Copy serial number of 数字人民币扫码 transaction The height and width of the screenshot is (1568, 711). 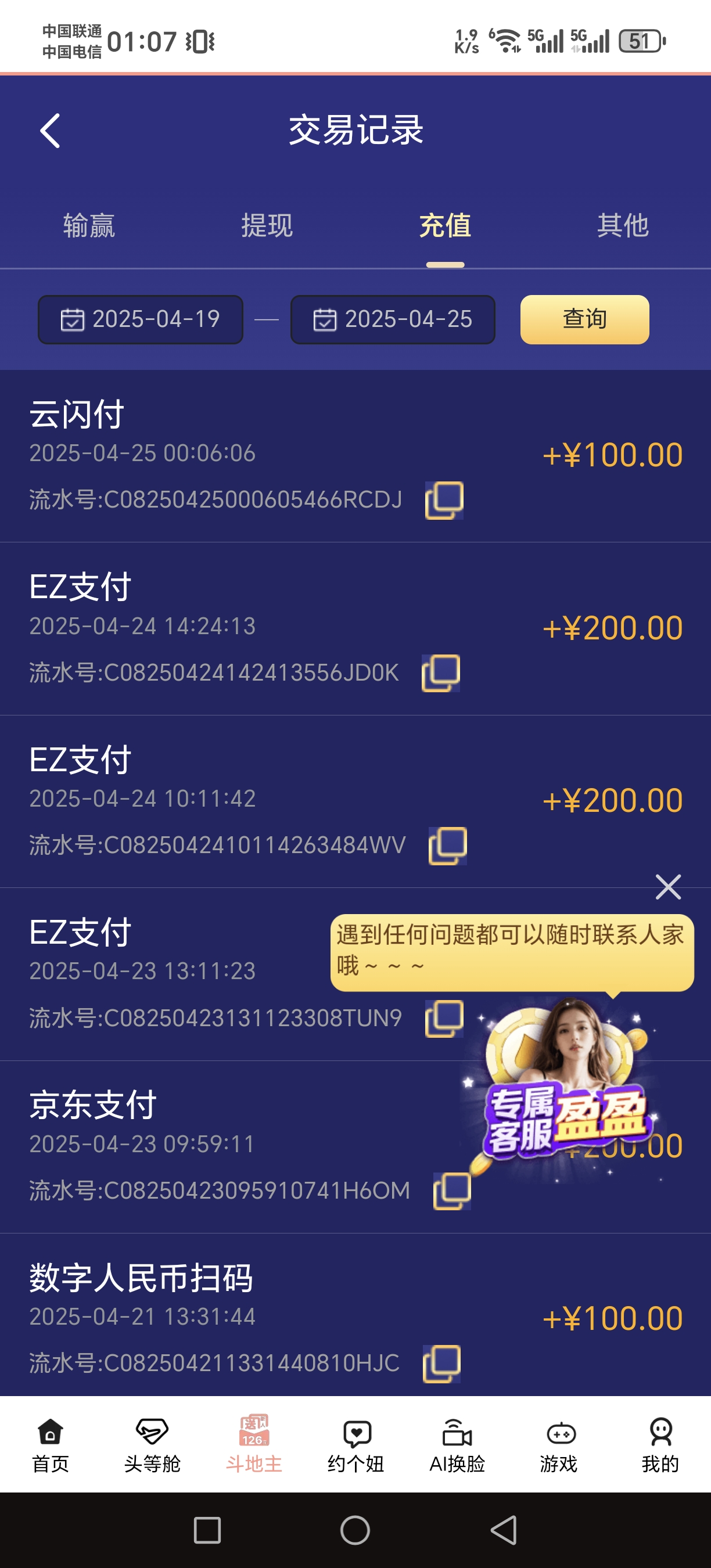point(442,1364)
